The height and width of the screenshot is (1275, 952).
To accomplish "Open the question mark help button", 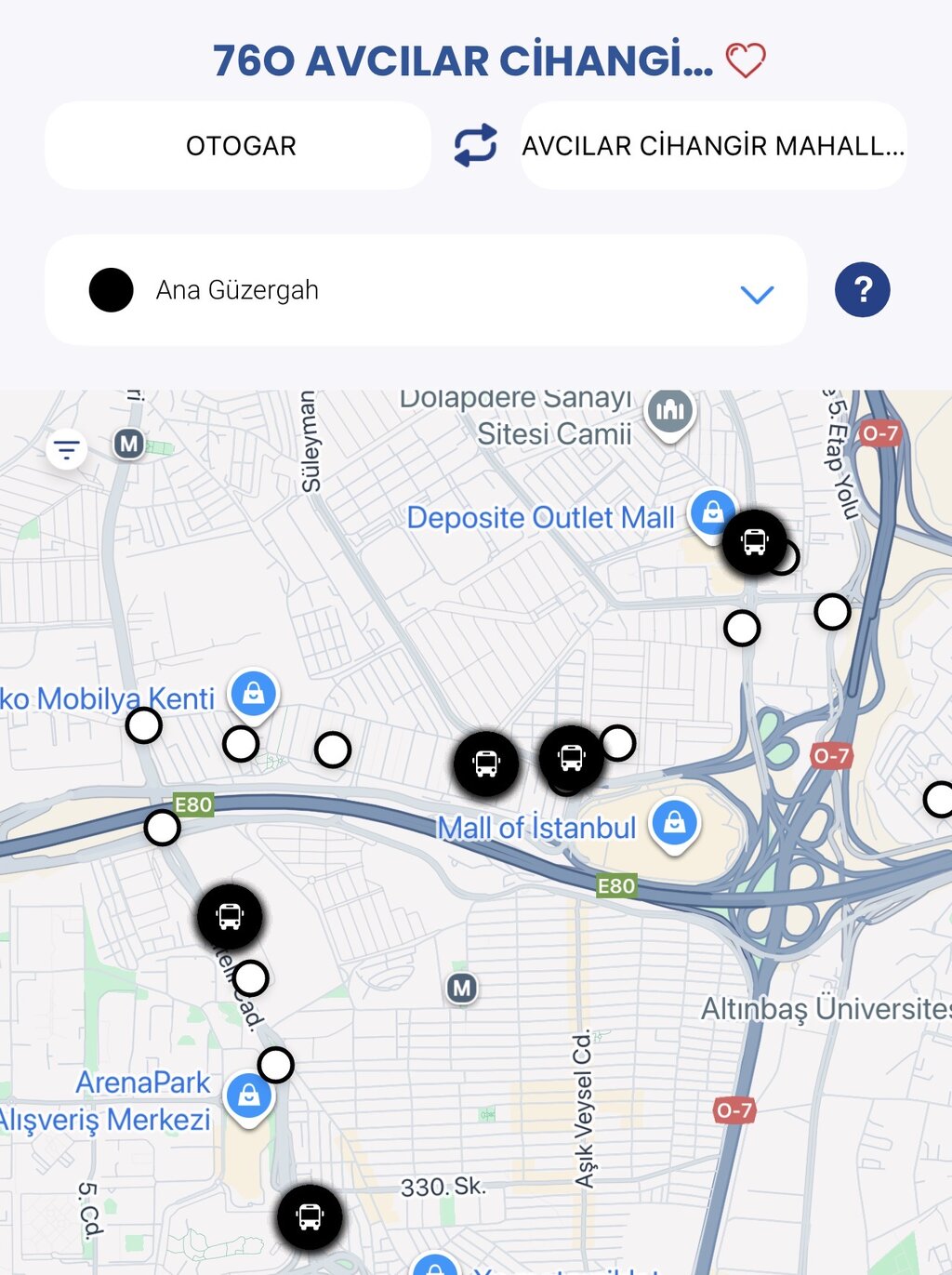I will click(x=862, y=290).
